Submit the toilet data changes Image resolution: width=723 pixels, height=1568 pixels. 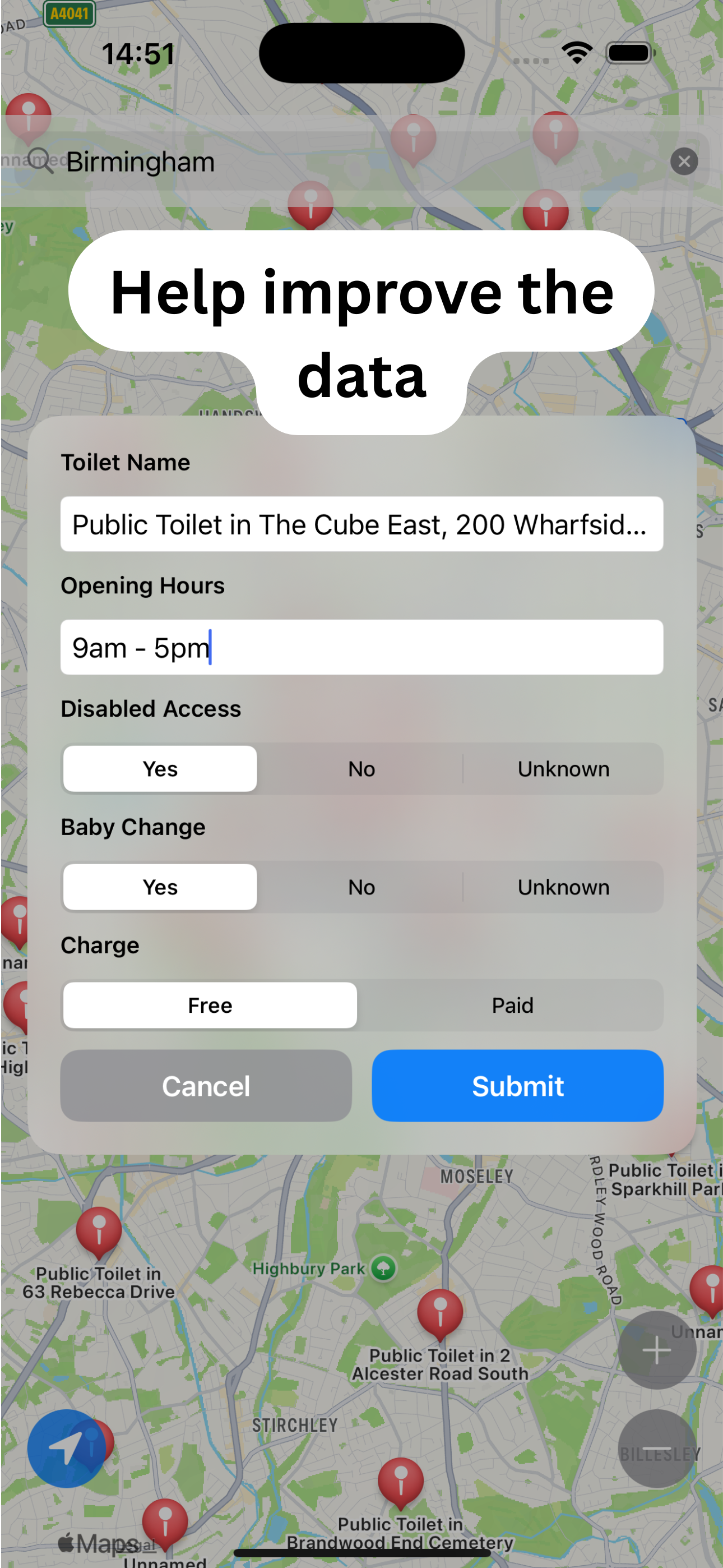[517, 1085]
